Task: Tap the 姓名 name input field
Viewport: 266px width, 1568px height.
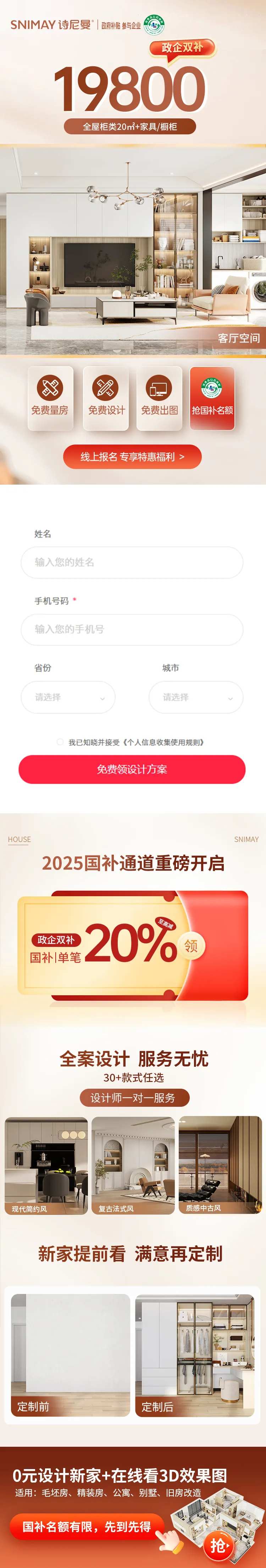Action: click(x=132, y=563)
